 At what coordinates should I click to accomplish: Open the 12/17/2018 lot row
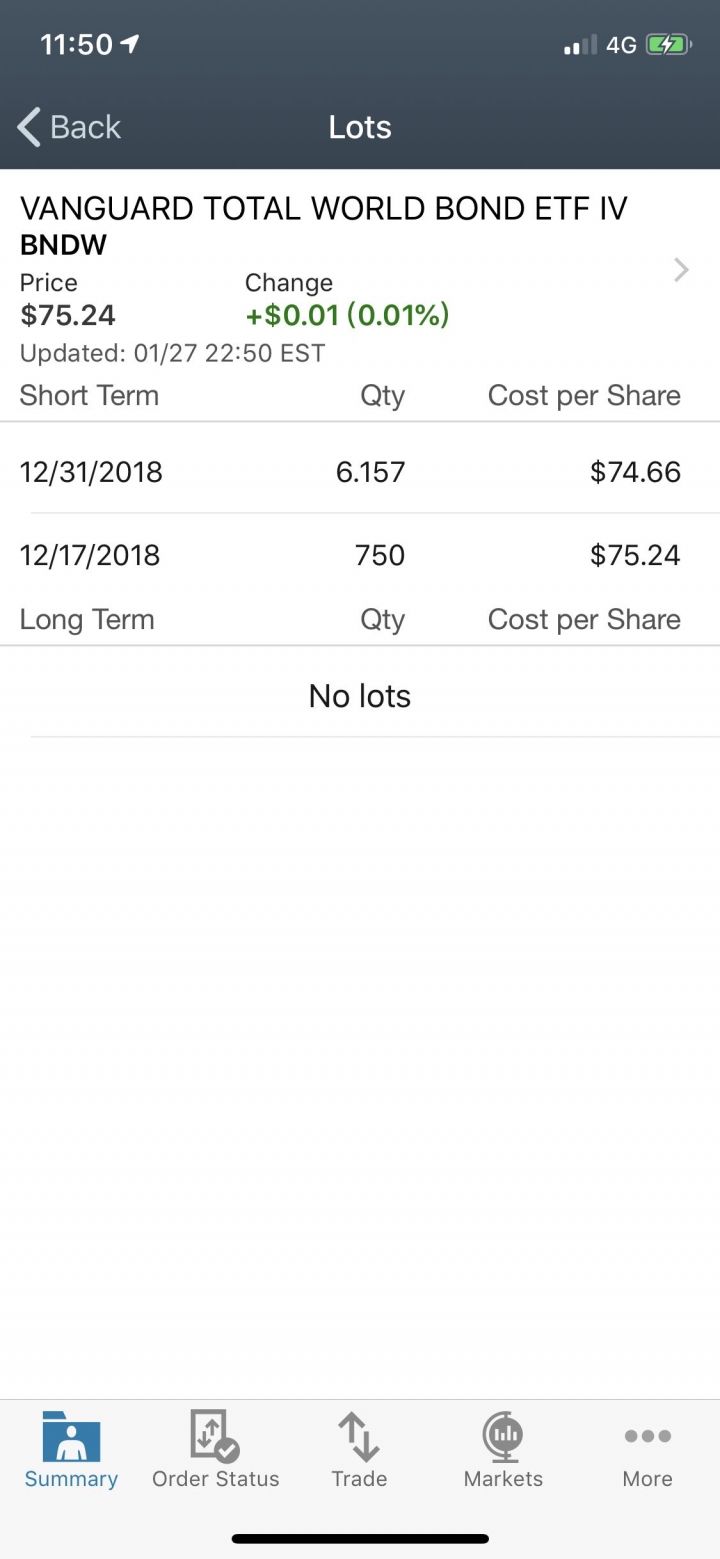click(360, 554)
